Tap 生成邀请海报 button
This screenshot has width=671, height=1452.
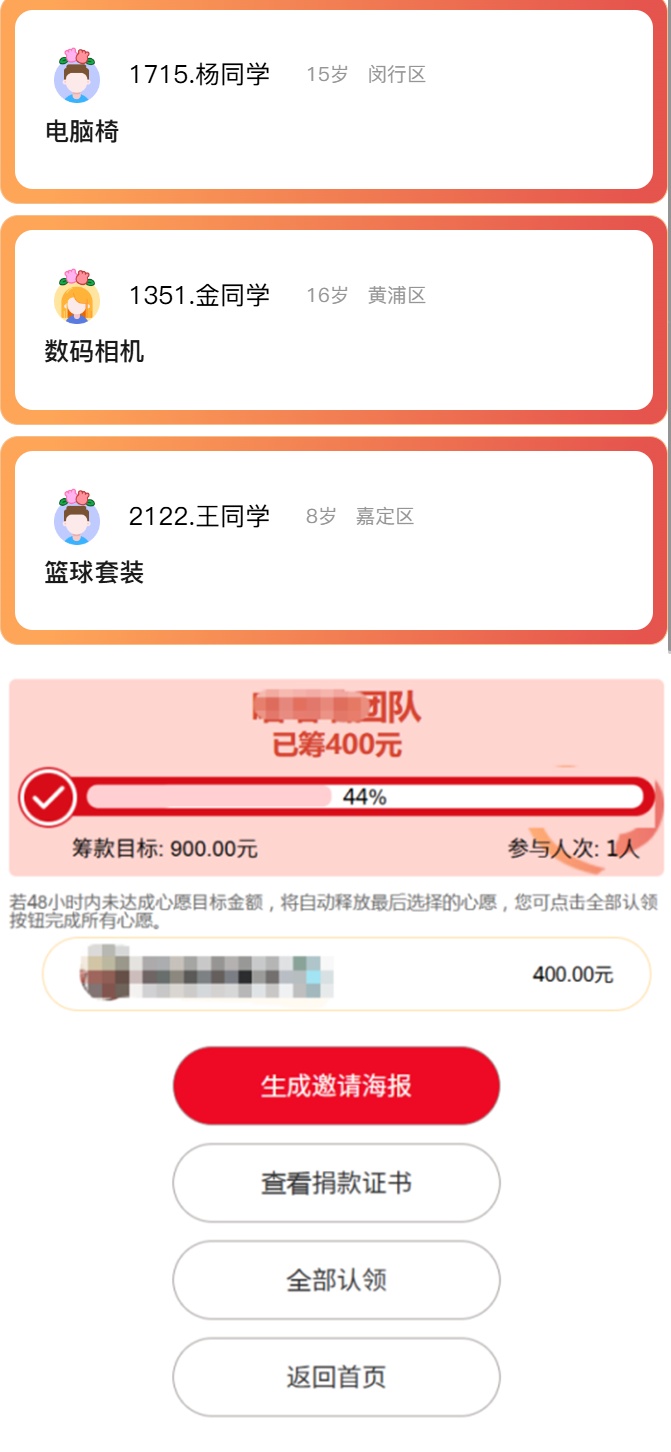(335, 1086)
